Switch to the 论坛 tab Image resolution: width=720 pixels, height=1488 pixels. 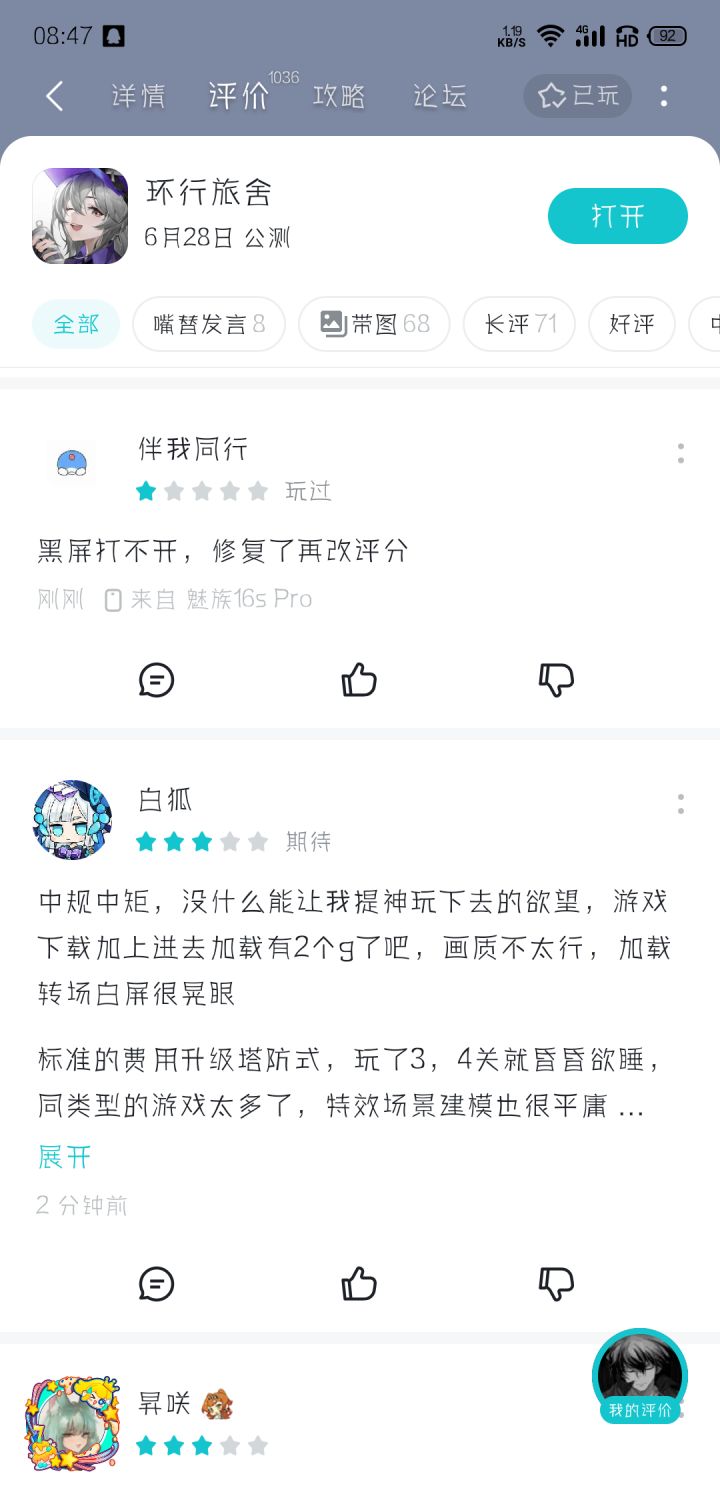click(x=438, y=96)
